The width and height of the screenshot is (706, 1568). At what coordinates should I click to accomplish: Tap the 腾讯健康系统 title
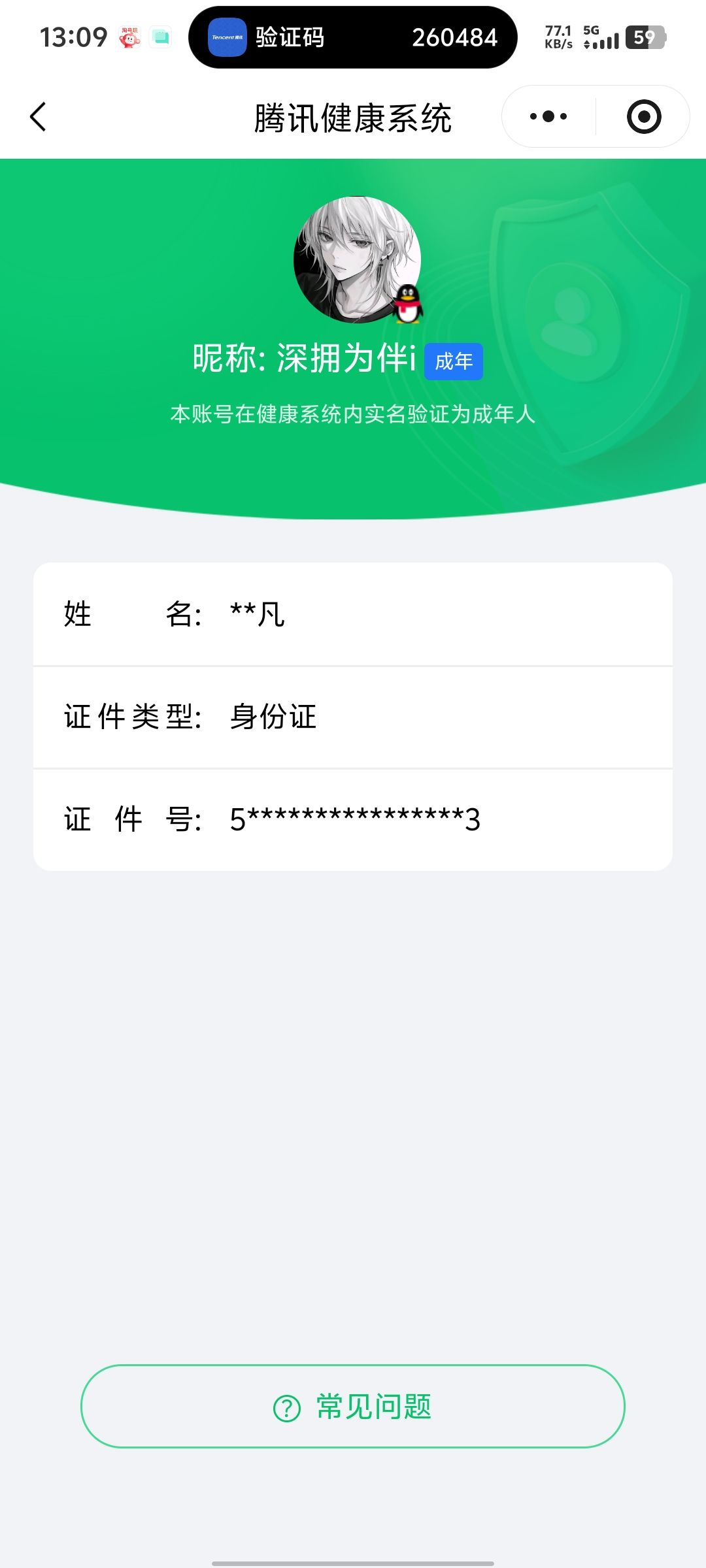click(x=353, y=116)
